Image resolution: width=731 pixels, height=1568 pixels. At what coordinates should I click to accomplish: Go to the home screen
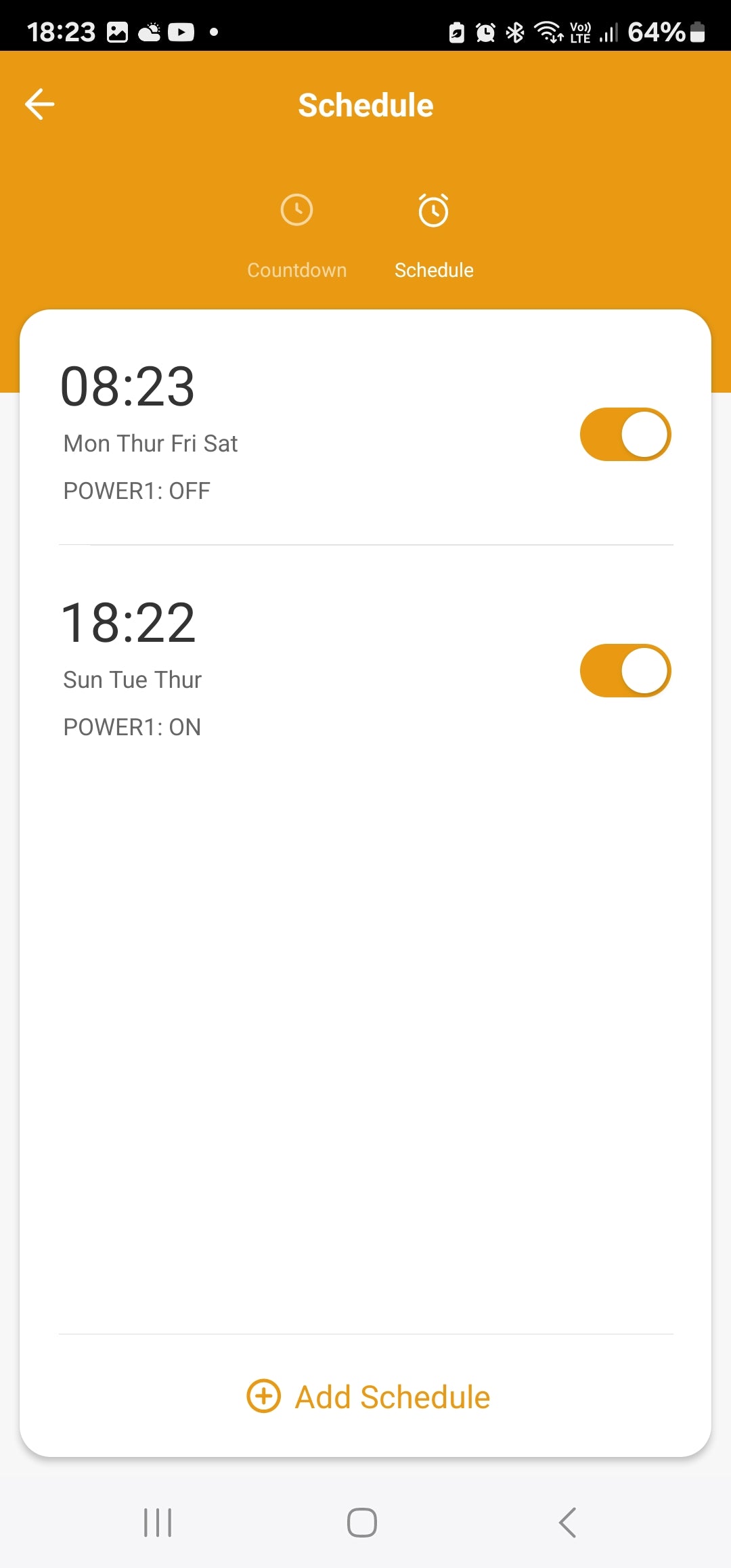pos(362,1523)
